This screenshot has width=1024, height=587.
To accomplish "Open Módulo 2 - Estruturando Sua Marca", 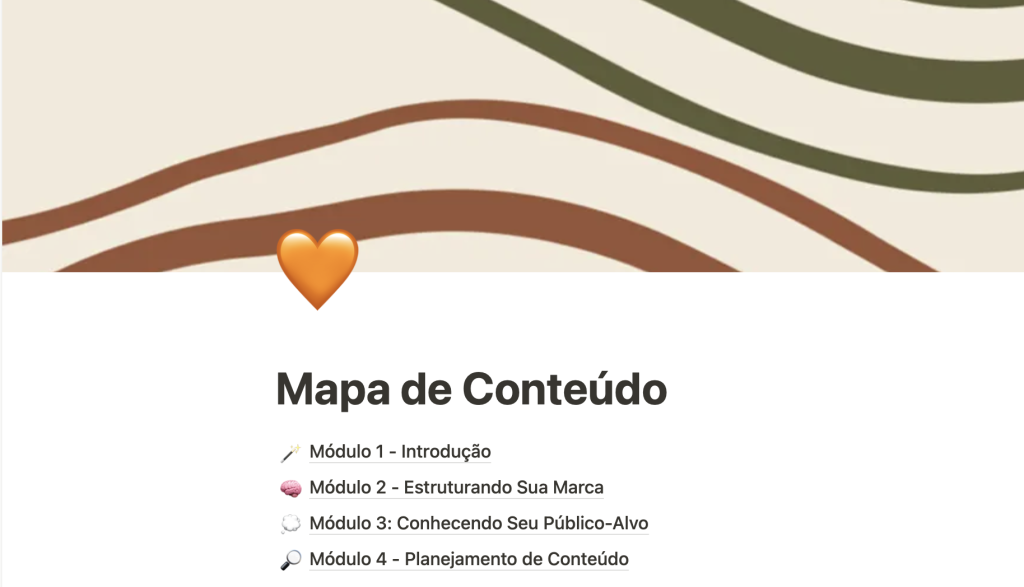I will 455,488.
